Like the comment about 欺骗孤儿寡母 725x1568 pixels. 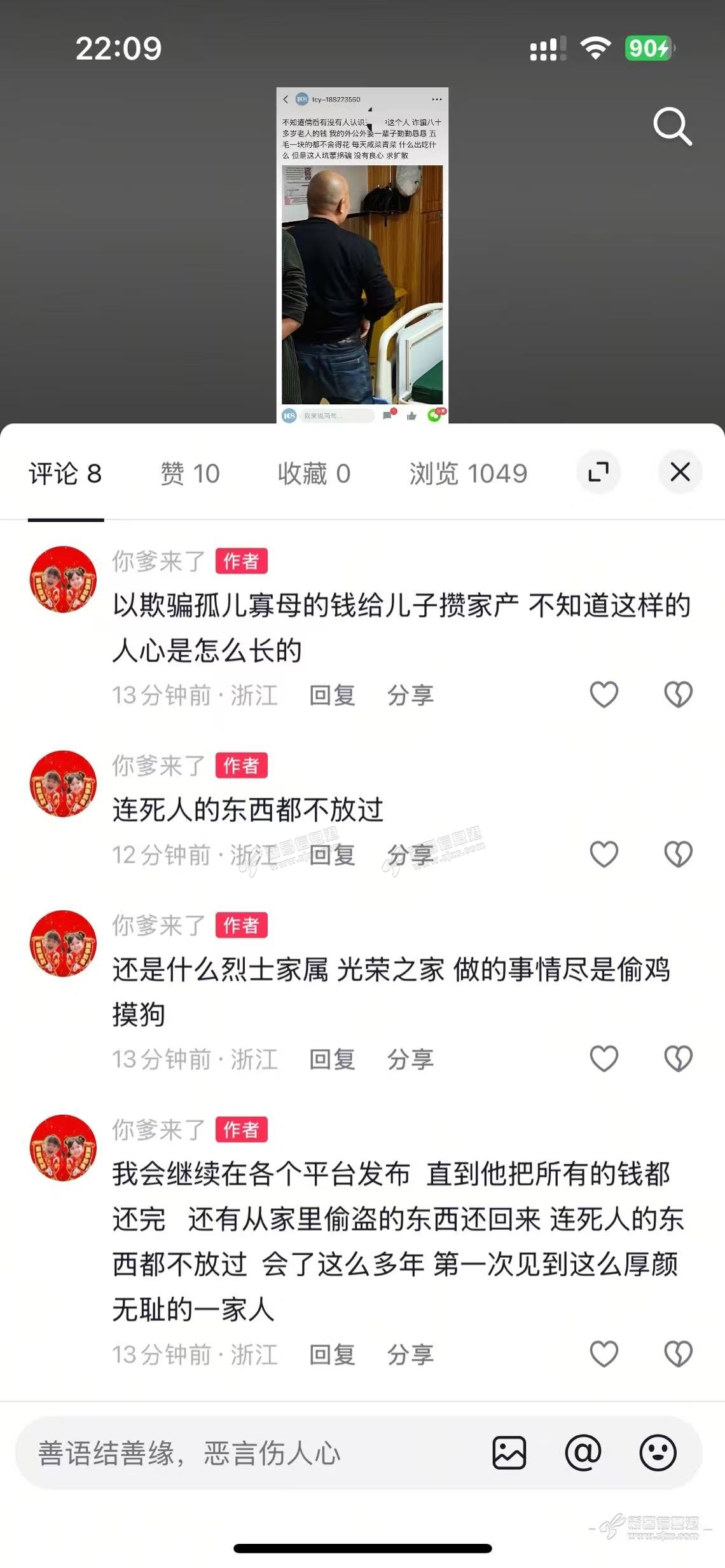coord(604,694)
